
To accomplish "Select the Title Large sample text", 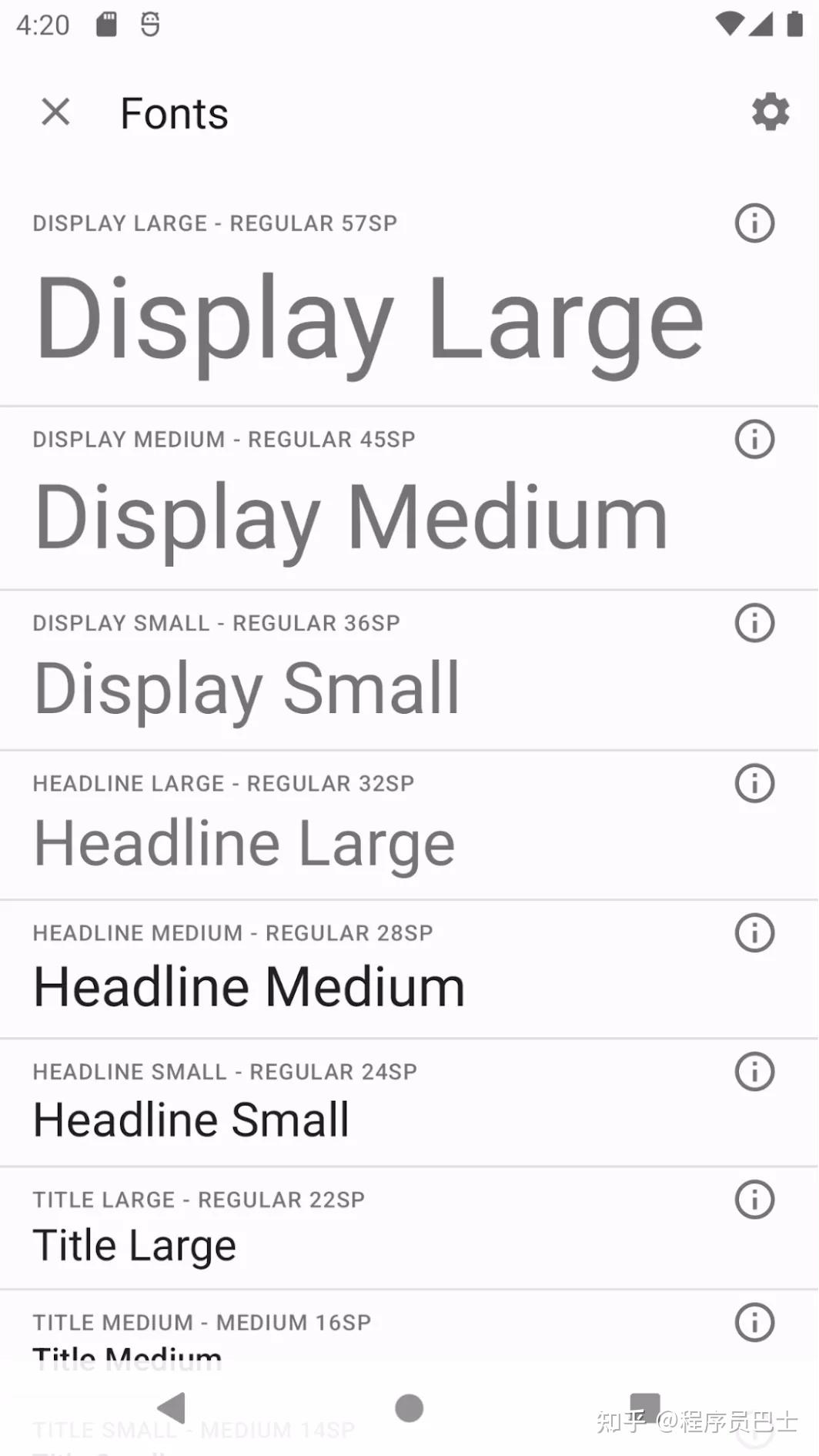I will click(134, 1244).
